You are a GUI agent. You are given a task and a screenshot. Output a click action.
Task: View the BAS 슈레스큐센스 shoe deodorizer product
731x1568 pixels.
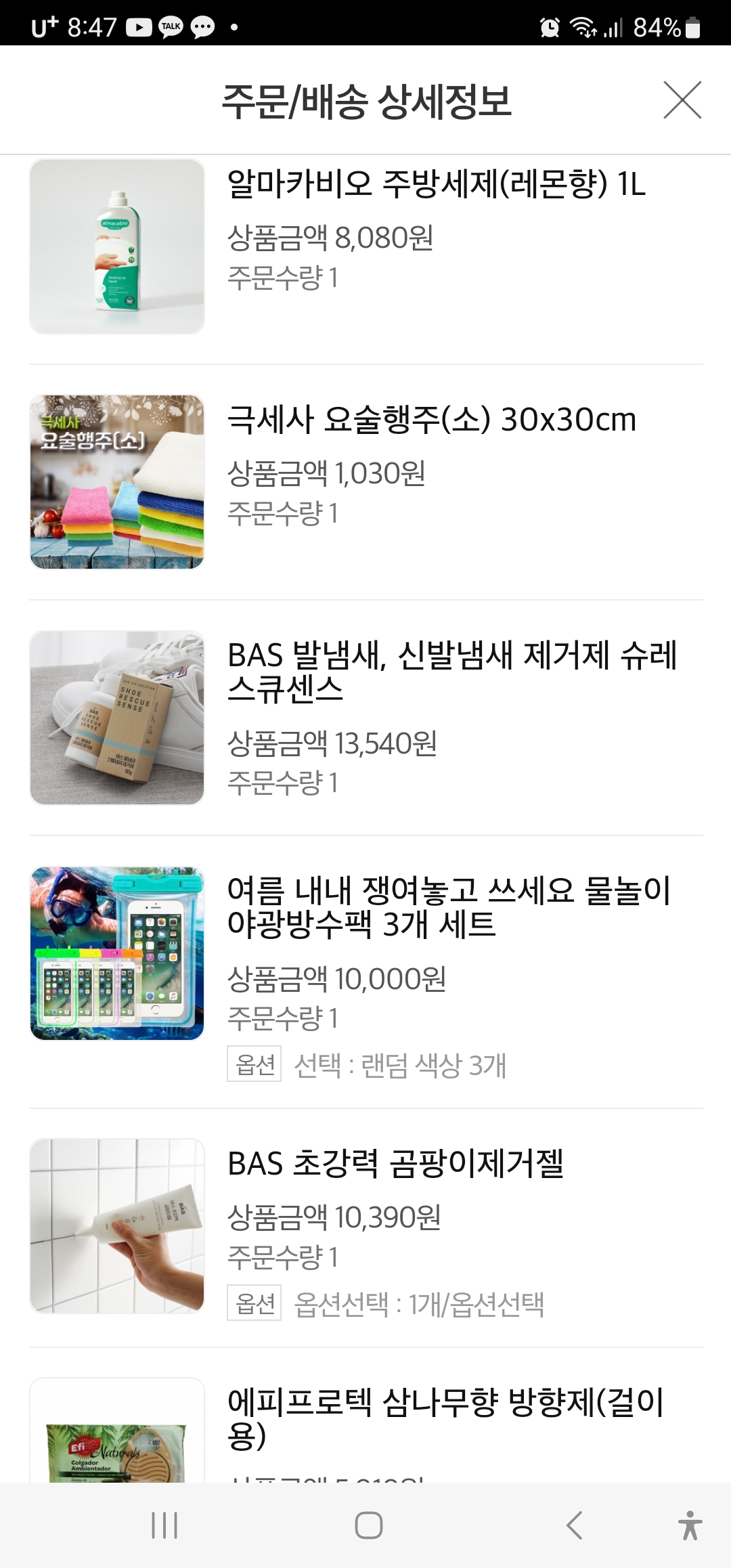(451, 672)
